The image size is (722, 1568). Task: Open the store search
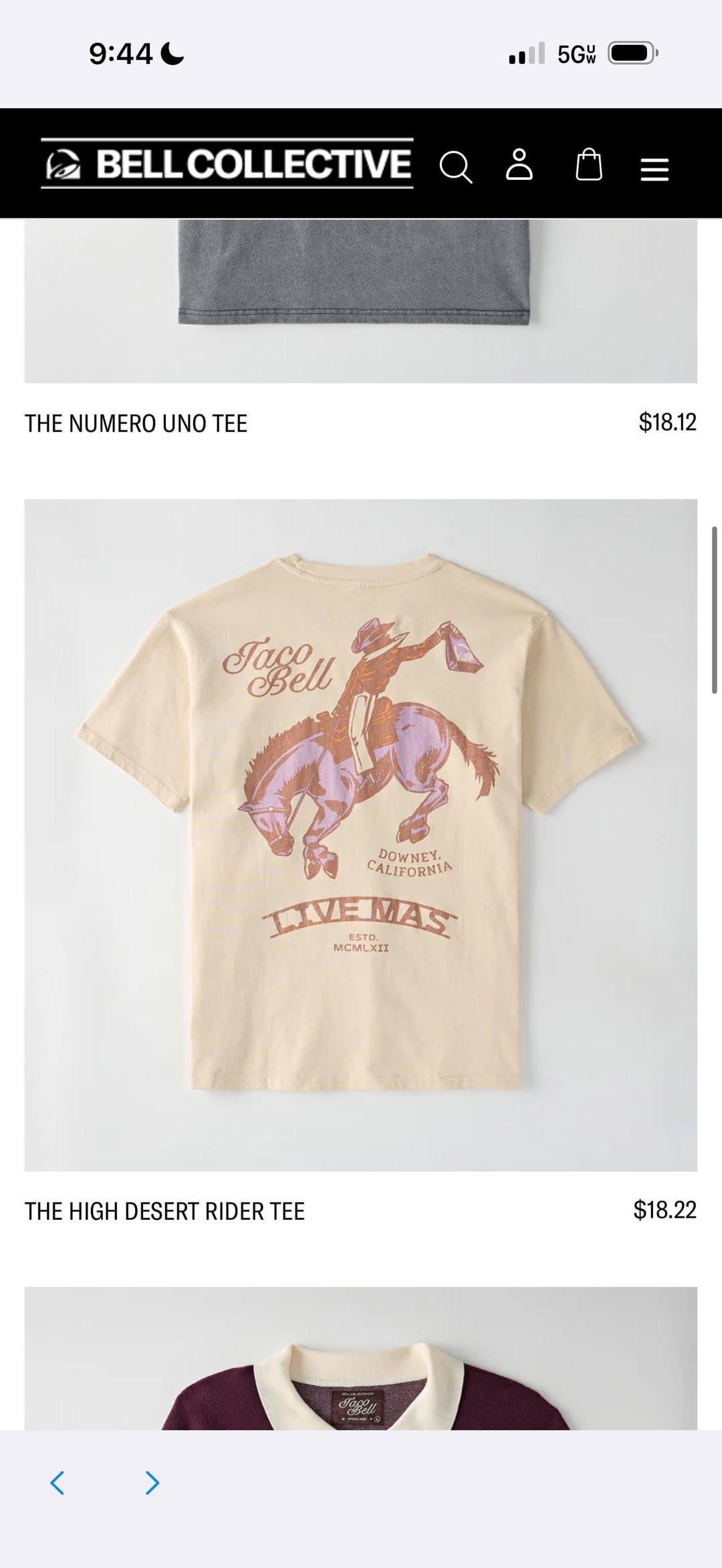(456, 166)
